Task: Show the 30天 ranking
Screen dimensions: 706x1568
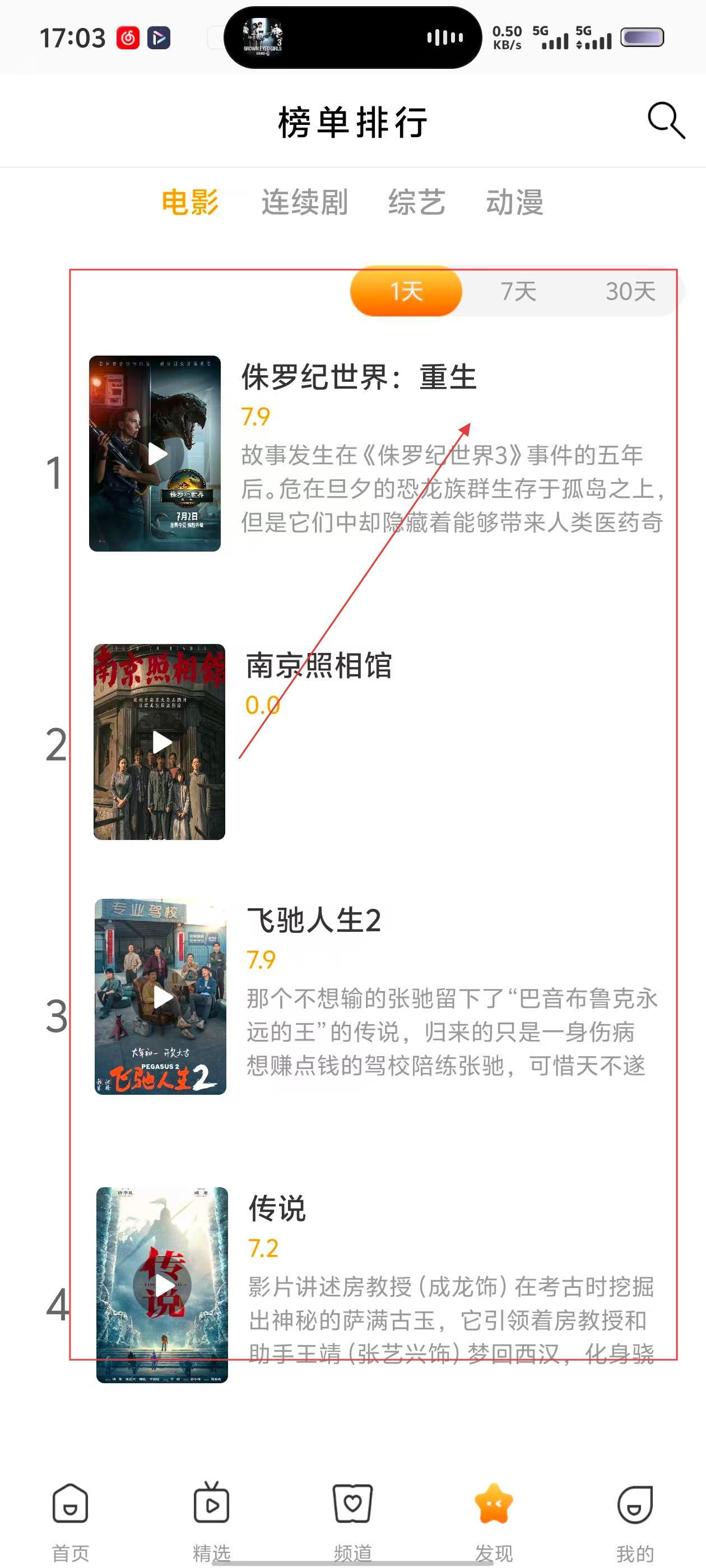Action: [x=630, y=292]
